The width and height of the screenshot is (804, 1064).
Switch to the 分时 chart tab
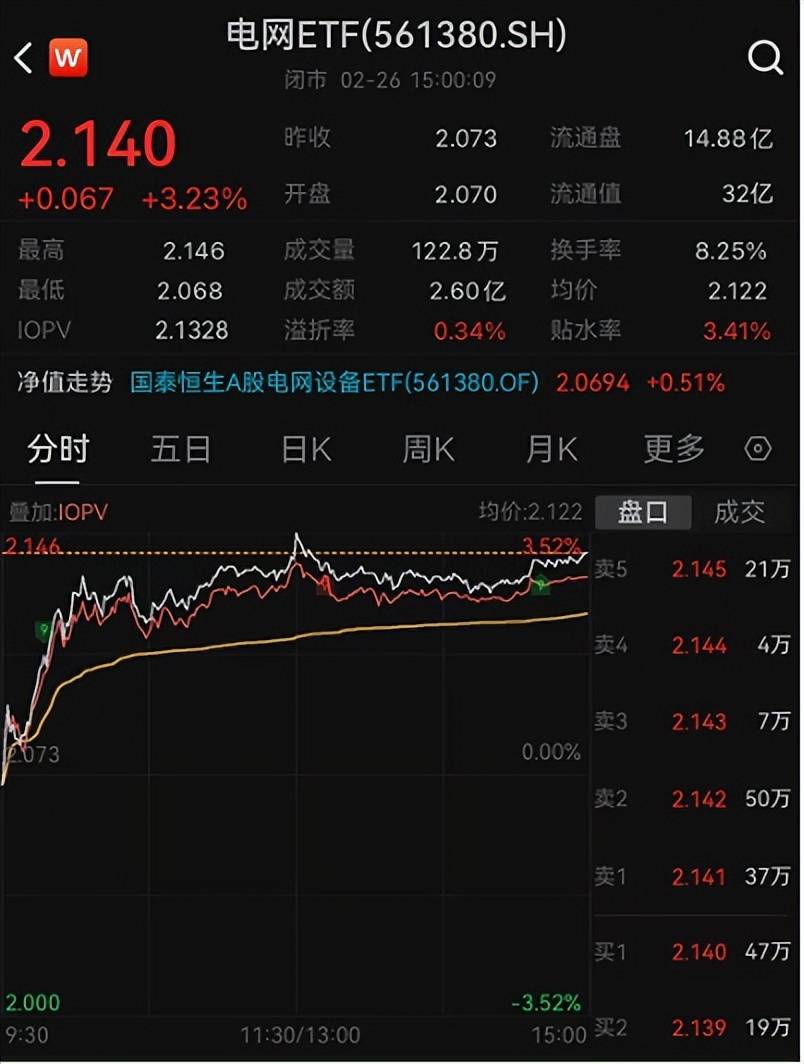58,449
